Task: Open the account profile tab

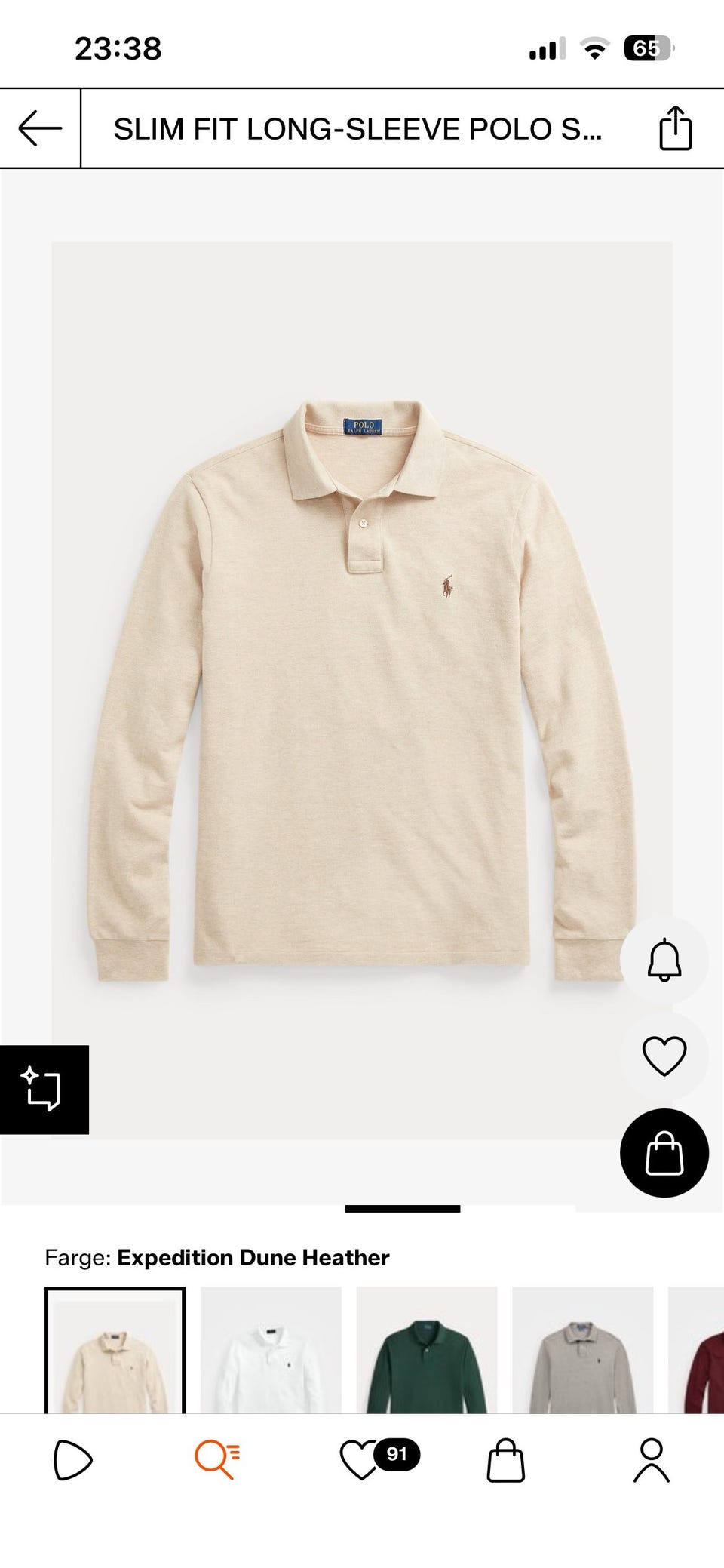Action: point(652,1460)
